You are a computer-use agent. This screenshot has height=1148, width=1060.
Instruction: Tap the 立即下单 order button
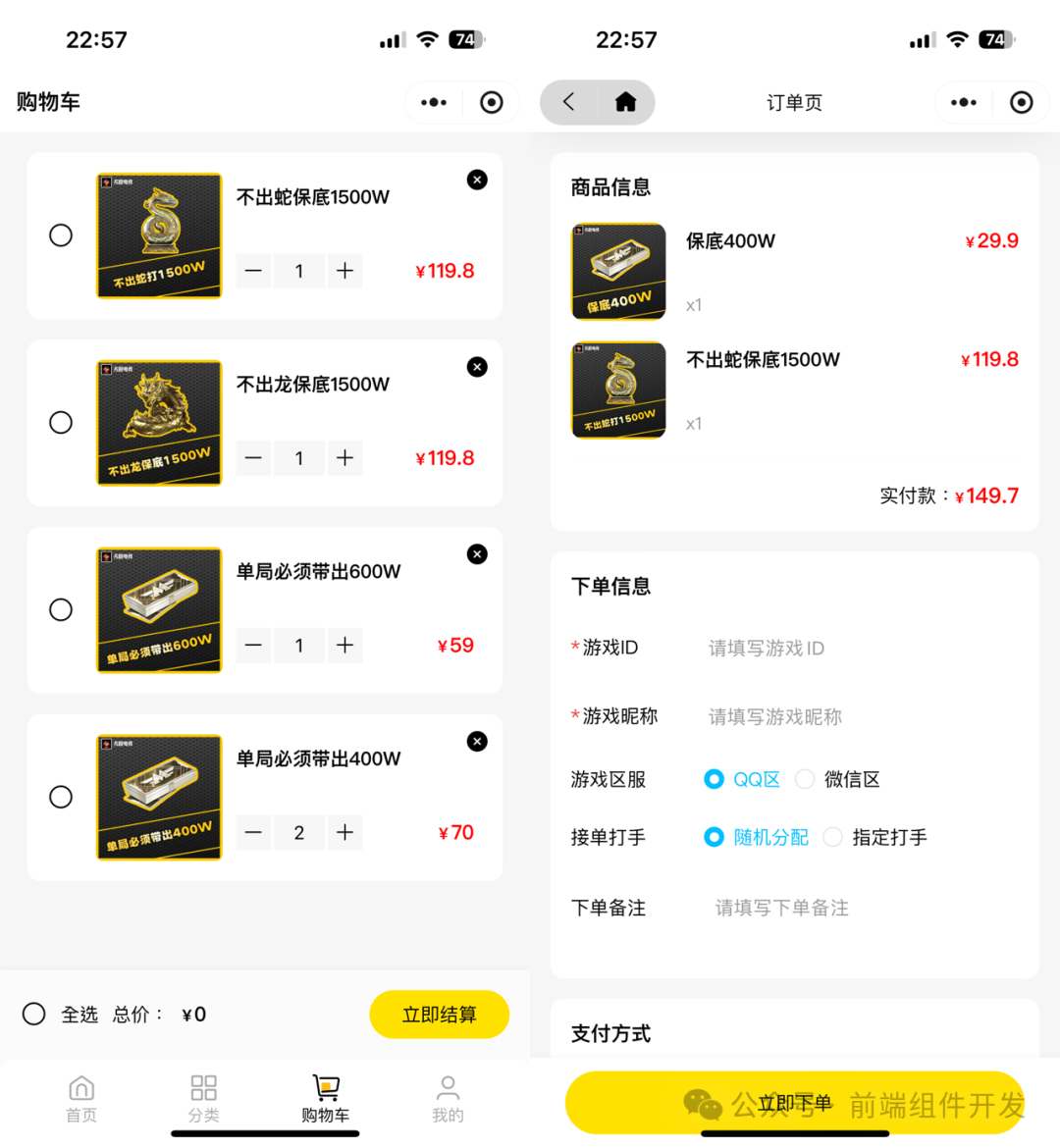[795, 1103]
